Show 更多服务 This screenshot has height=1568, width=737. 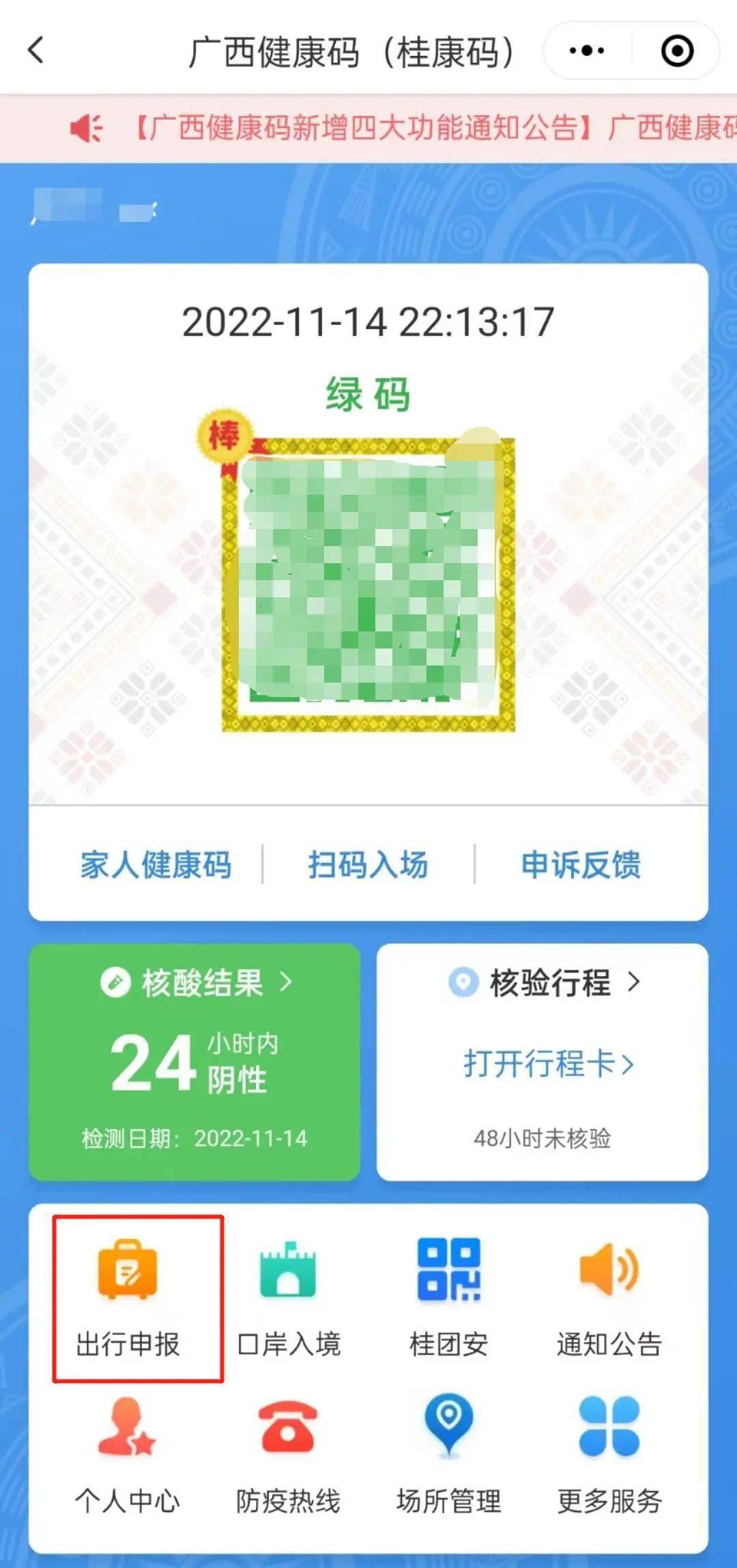[x=609, y=1455]
